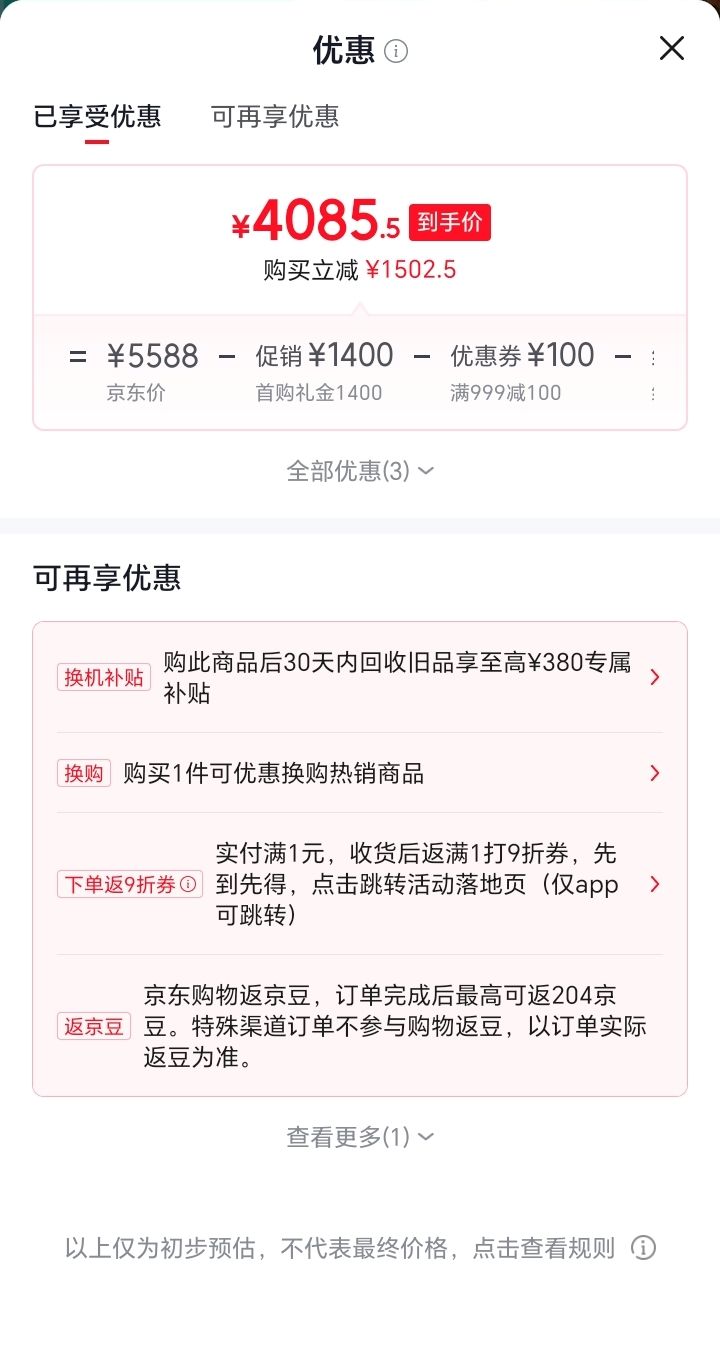View rules via 点击查看规则 info icon
Screen dimensions: 720x1364
[x=644, y=1248]
